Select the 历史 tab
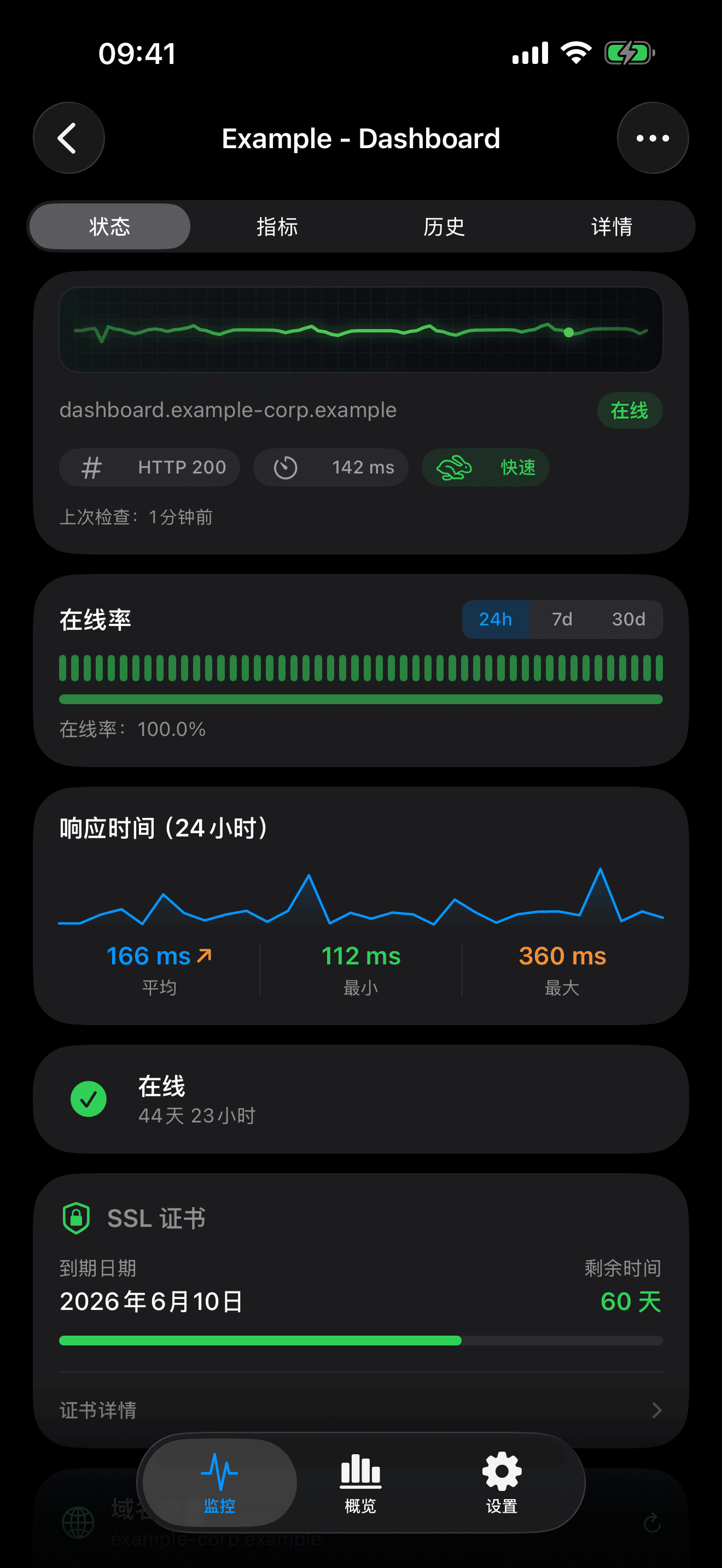 point(444,226)
